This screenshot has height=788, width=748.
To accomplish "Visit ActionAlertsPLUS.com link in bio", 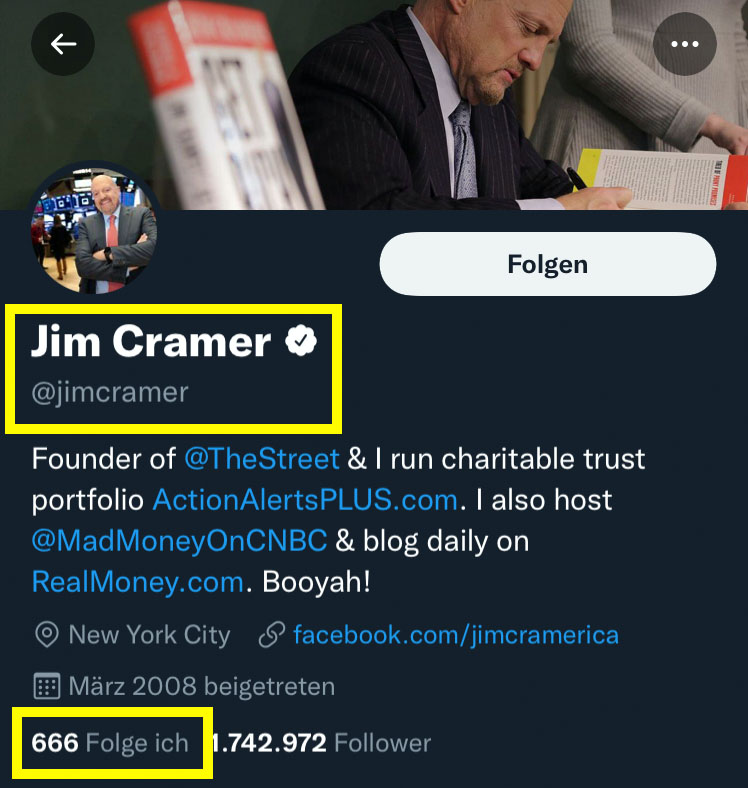I will (304, 500).
